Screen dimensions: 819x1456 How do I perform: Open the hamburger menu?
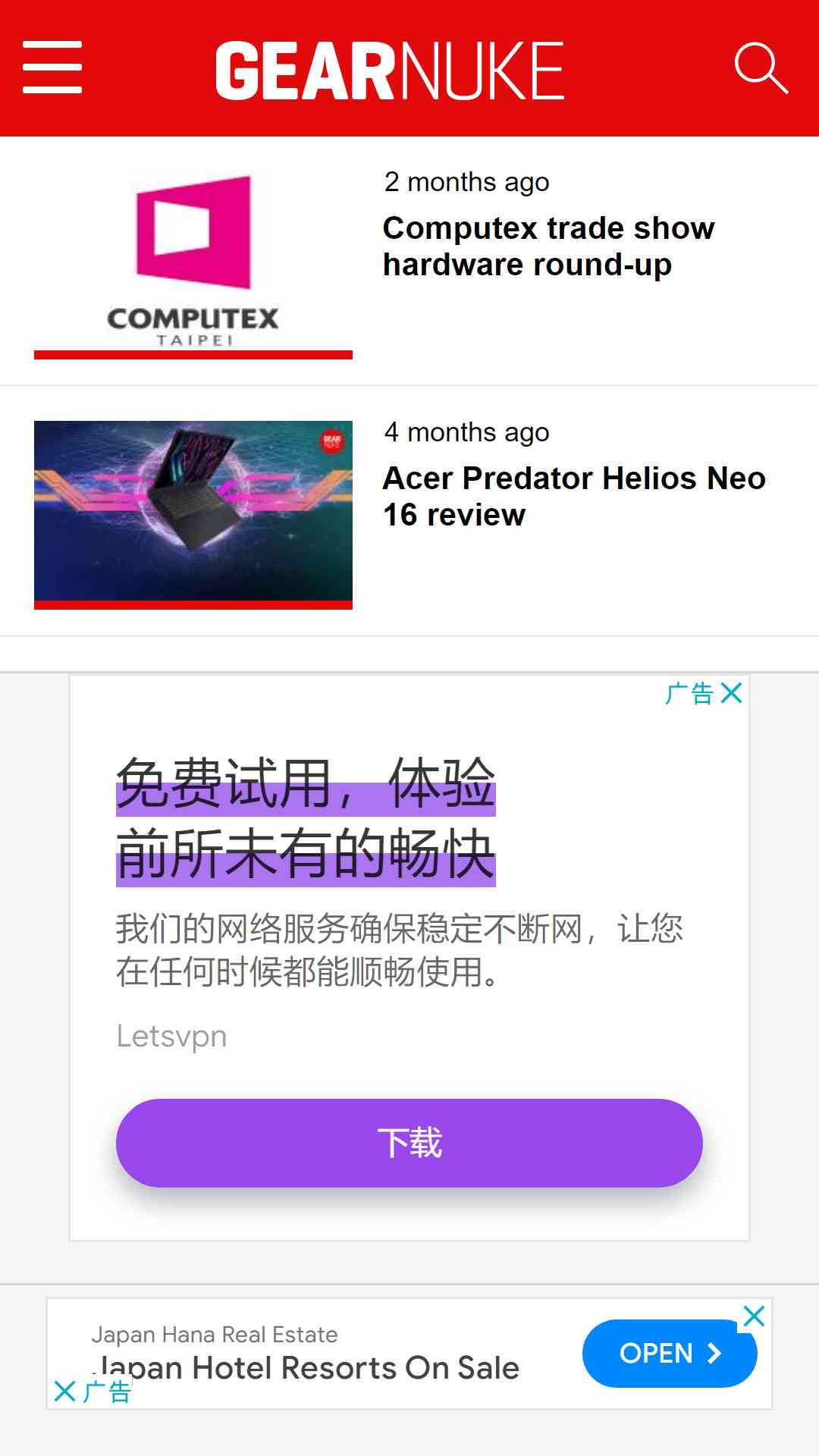coord(52,67)
